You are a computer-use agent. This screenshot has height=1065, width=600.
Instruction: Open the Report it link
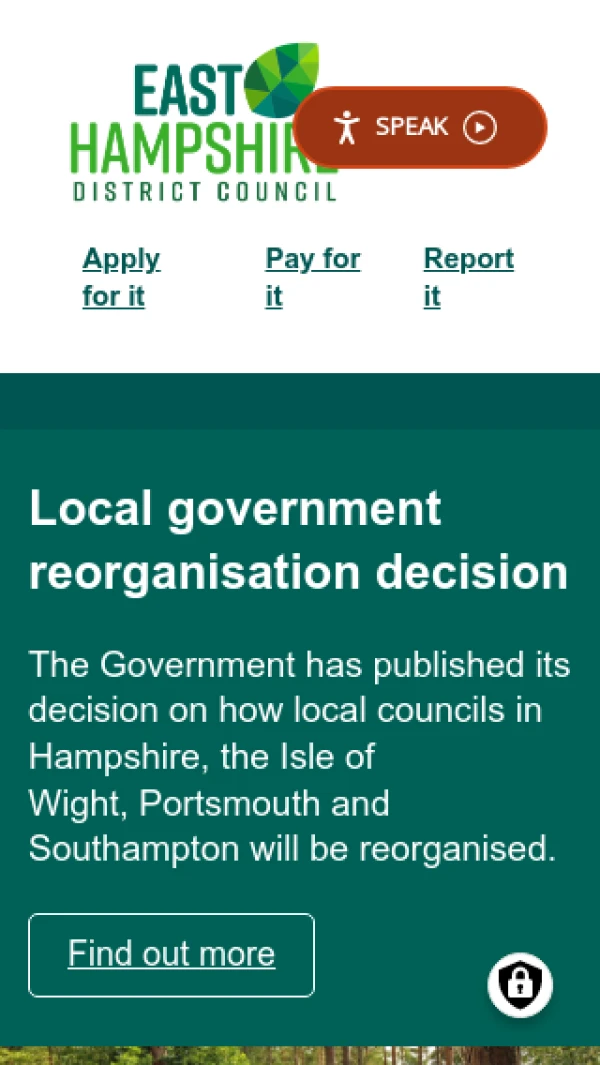pyautogui.click(x=468, y=277)
